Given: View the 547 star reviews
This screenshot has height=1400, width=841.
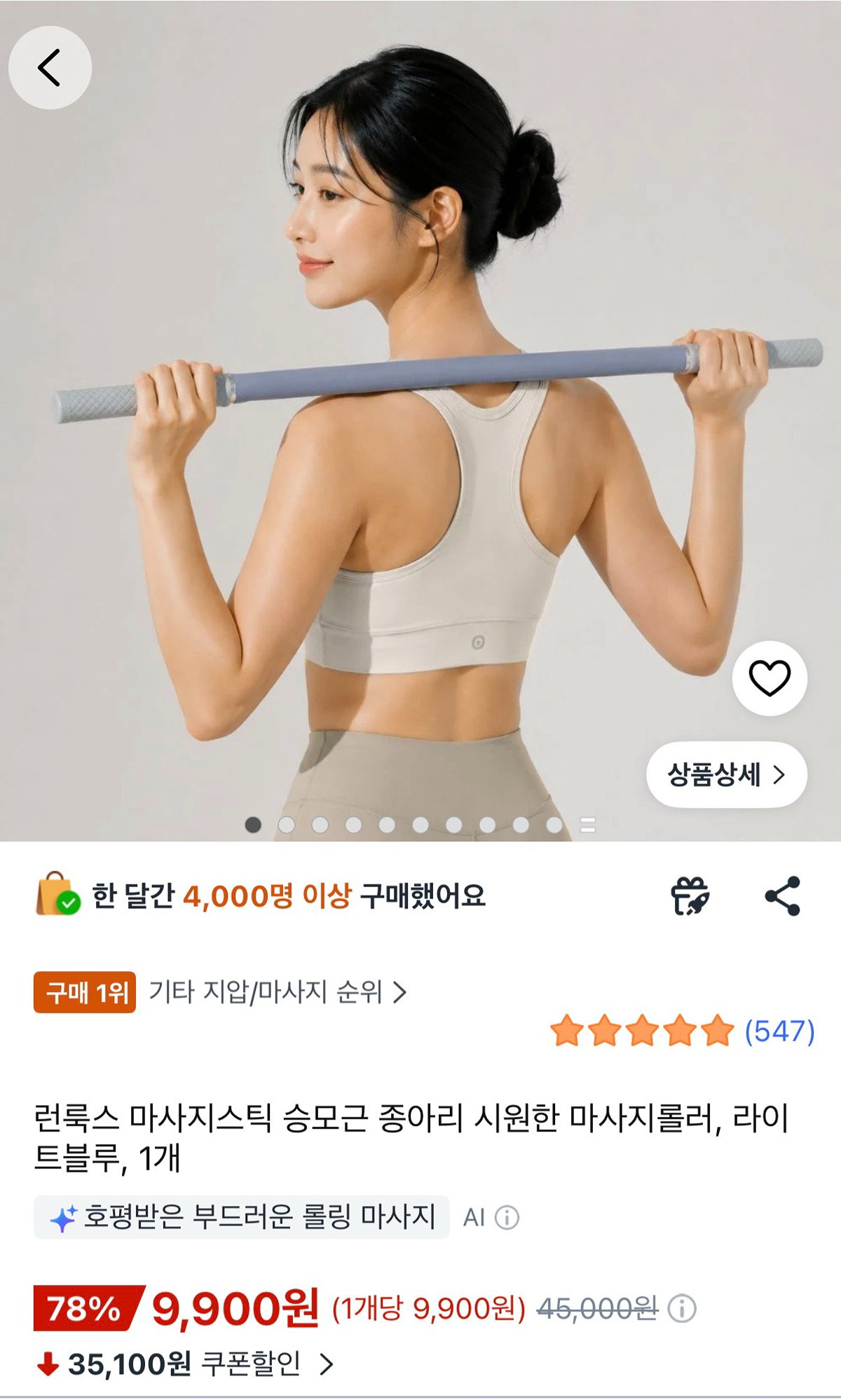Looking at the screenshot, I should (x=683, y=1031).
